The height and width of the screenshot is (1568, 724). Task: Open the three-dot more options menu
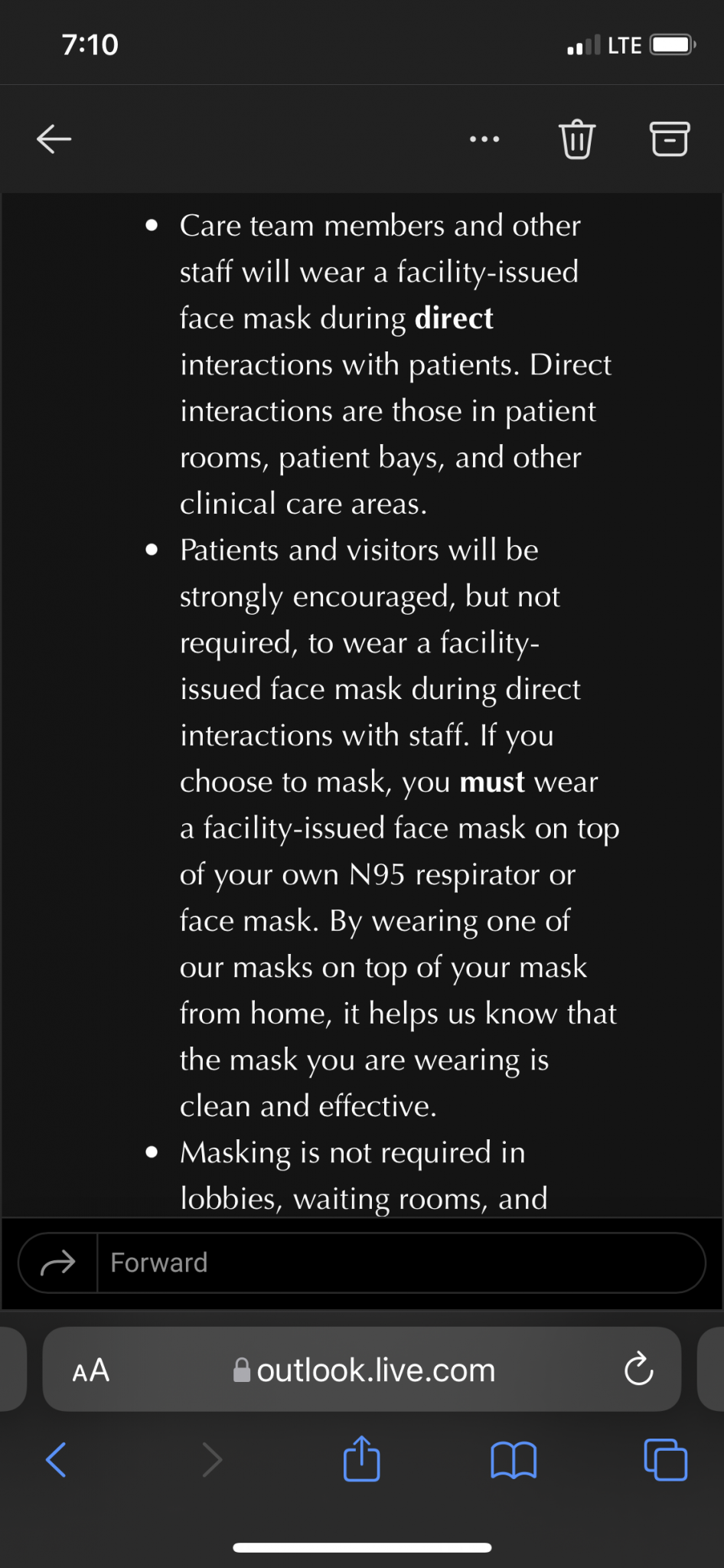[x=484, y=139]
